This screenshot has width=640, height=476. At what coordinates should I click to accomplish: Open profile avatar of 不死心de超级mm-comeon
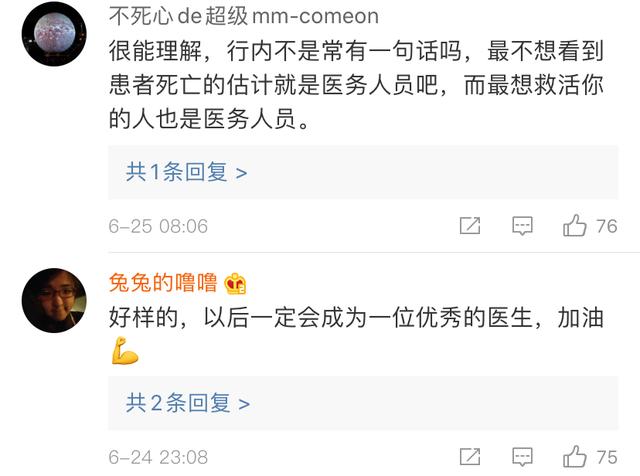point(54,34)
